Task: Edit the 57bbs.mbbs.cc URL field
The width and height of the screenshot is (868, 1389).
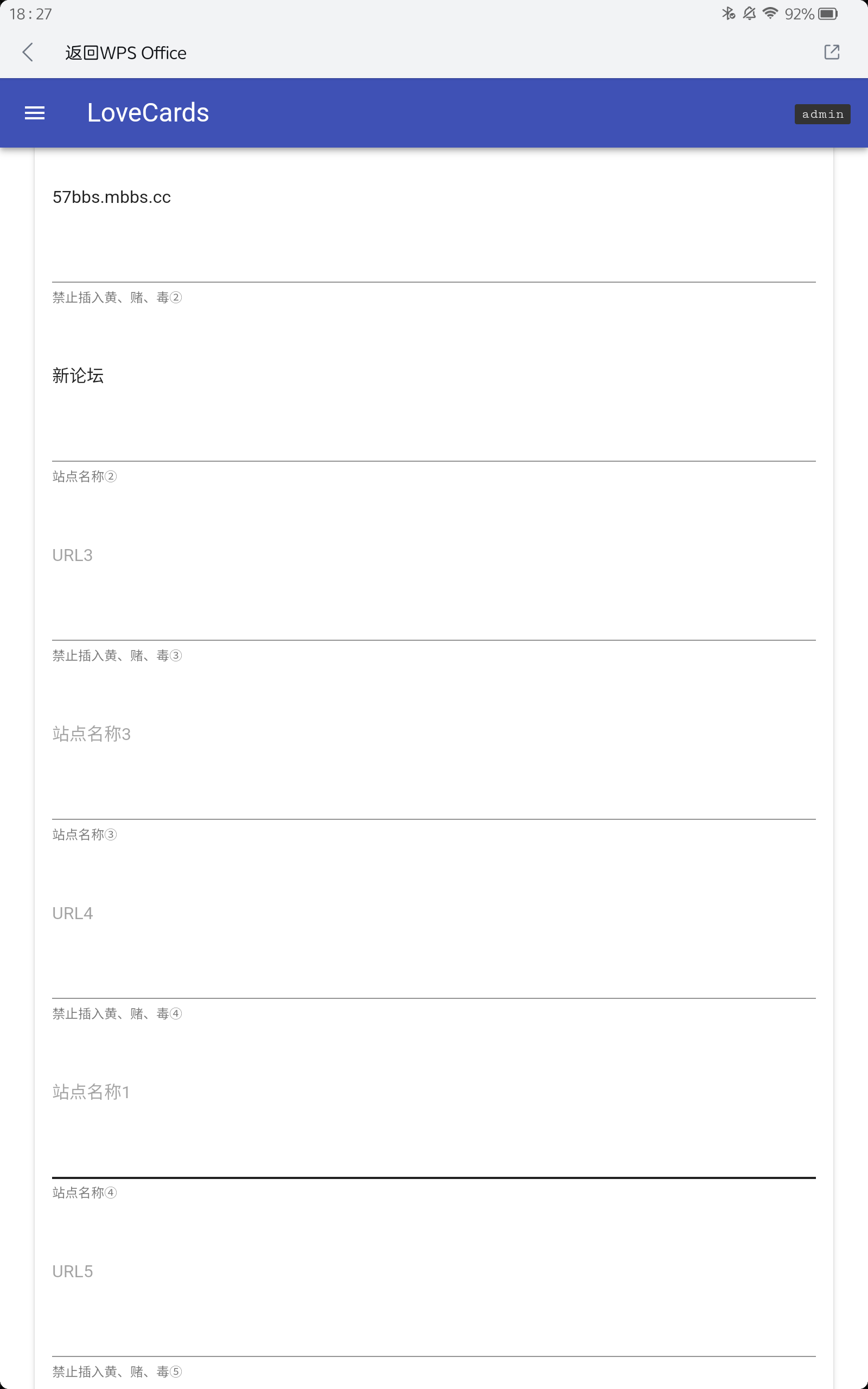Action: click(433, 197)
